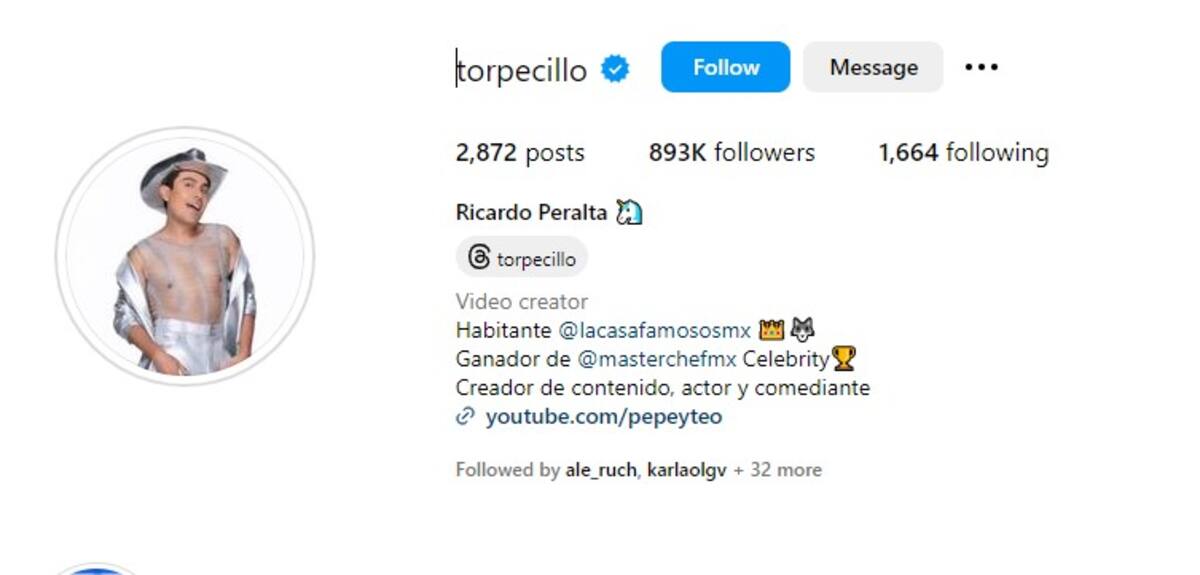This screenshot has height=575, width=1200.
Task: Open the three-dot options menu
Action: tap(981, 67)
